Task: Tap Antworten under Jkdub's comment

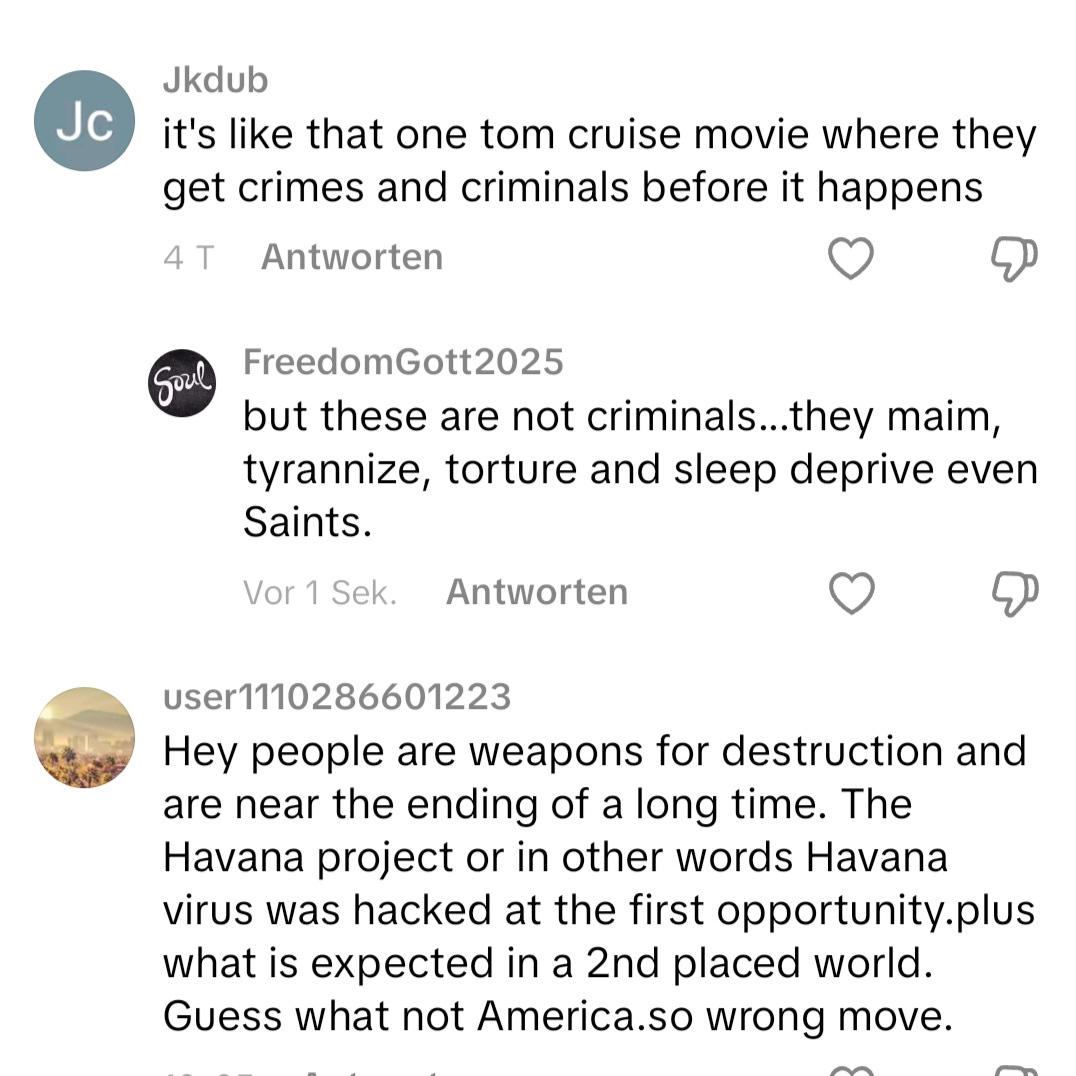Action: (352, 258)
